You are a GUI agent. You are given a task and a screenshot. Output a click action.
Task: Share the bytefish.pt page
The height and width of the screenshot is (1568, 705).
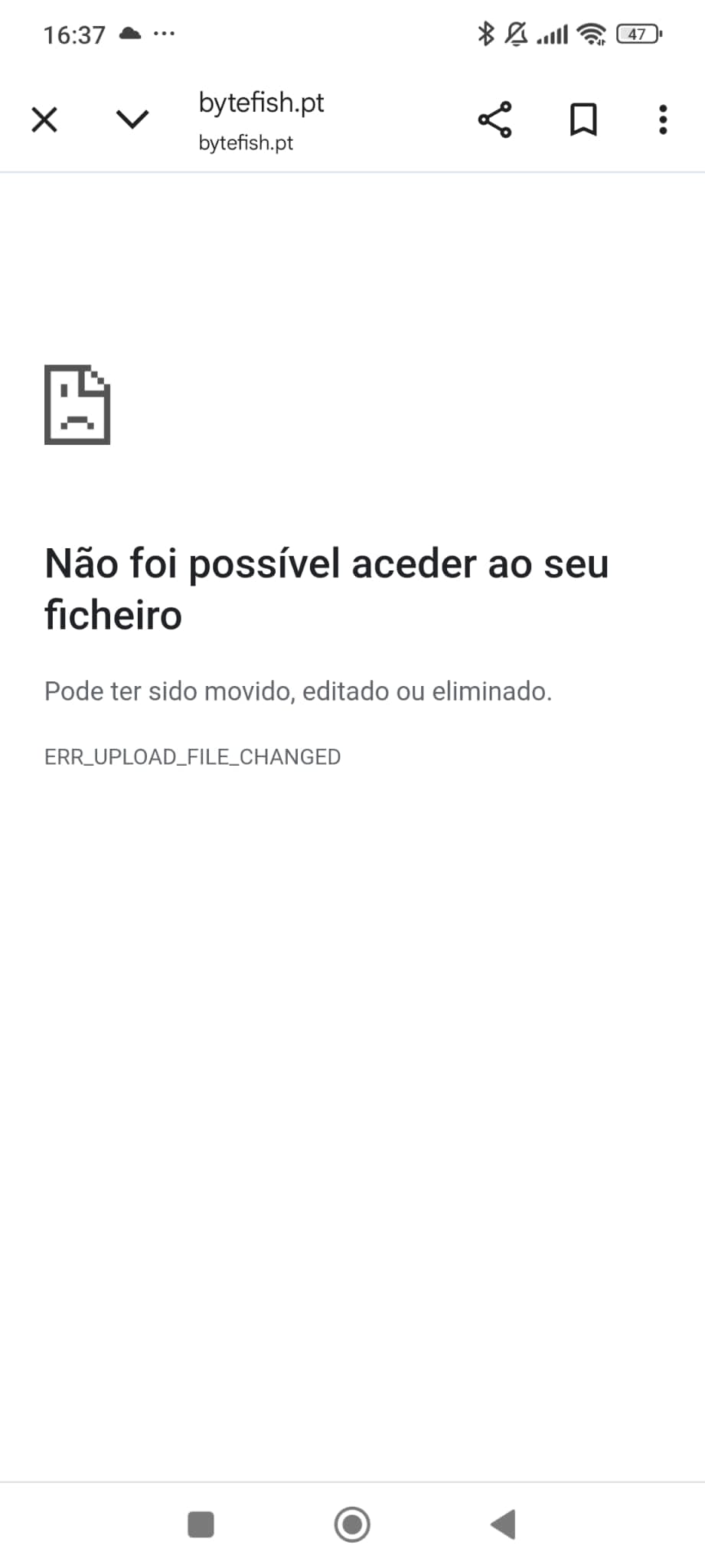(494, 119)
